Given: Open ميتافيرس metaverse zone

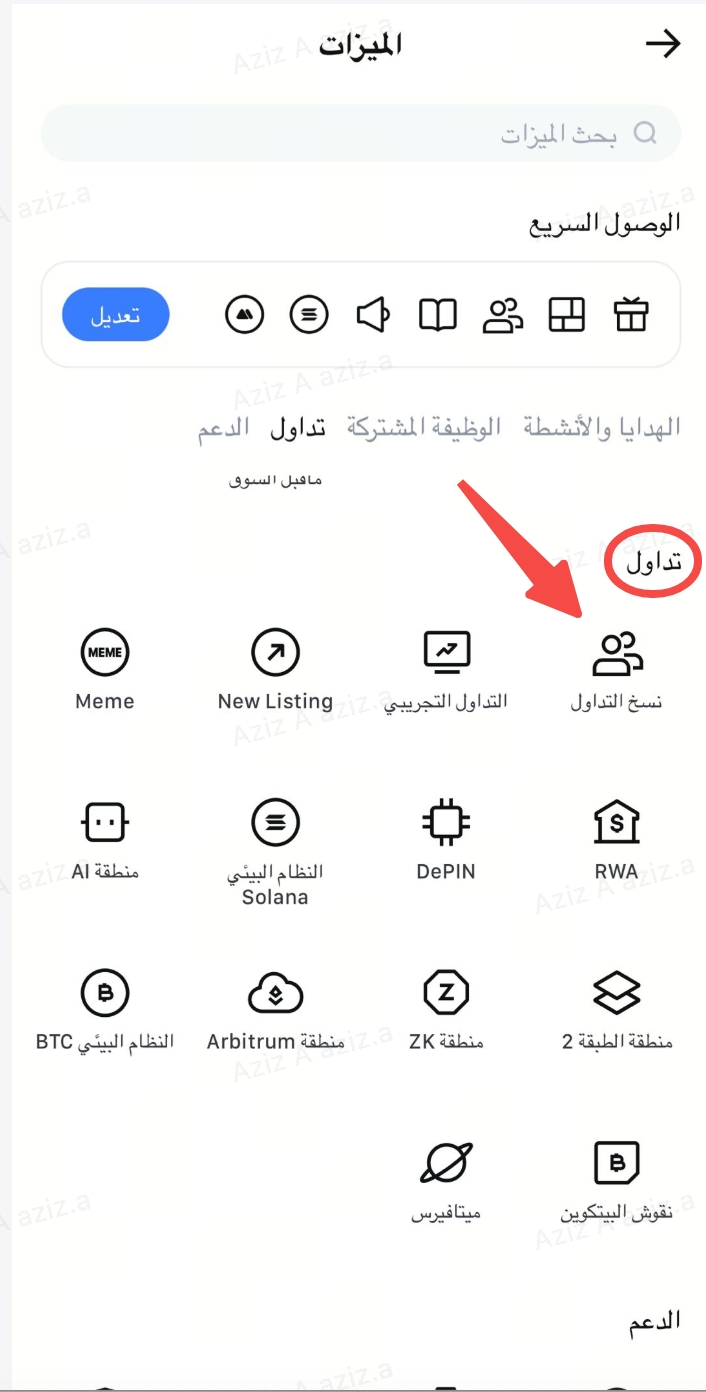Looking at the screenshot, I should click(446, 1180).
